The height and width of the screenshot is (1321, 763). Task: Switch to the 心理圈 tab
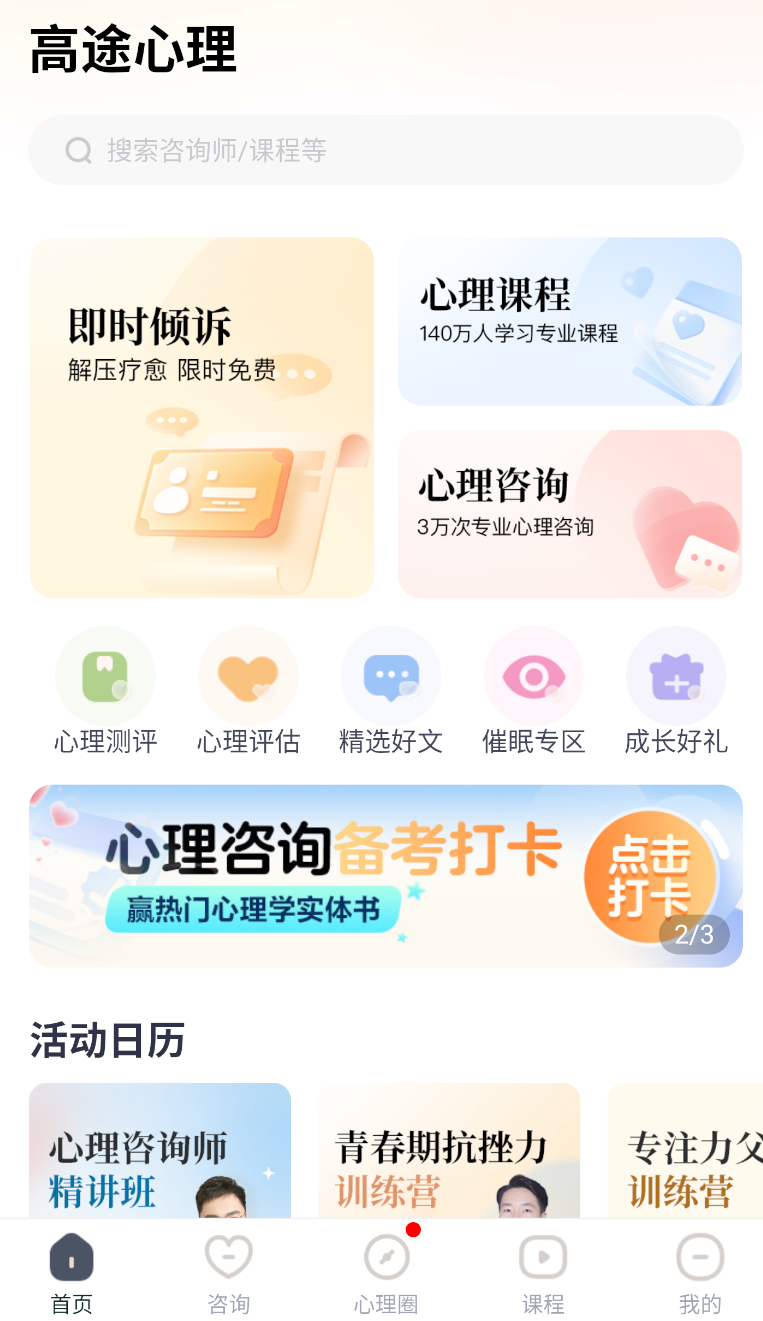[386, 1272]
